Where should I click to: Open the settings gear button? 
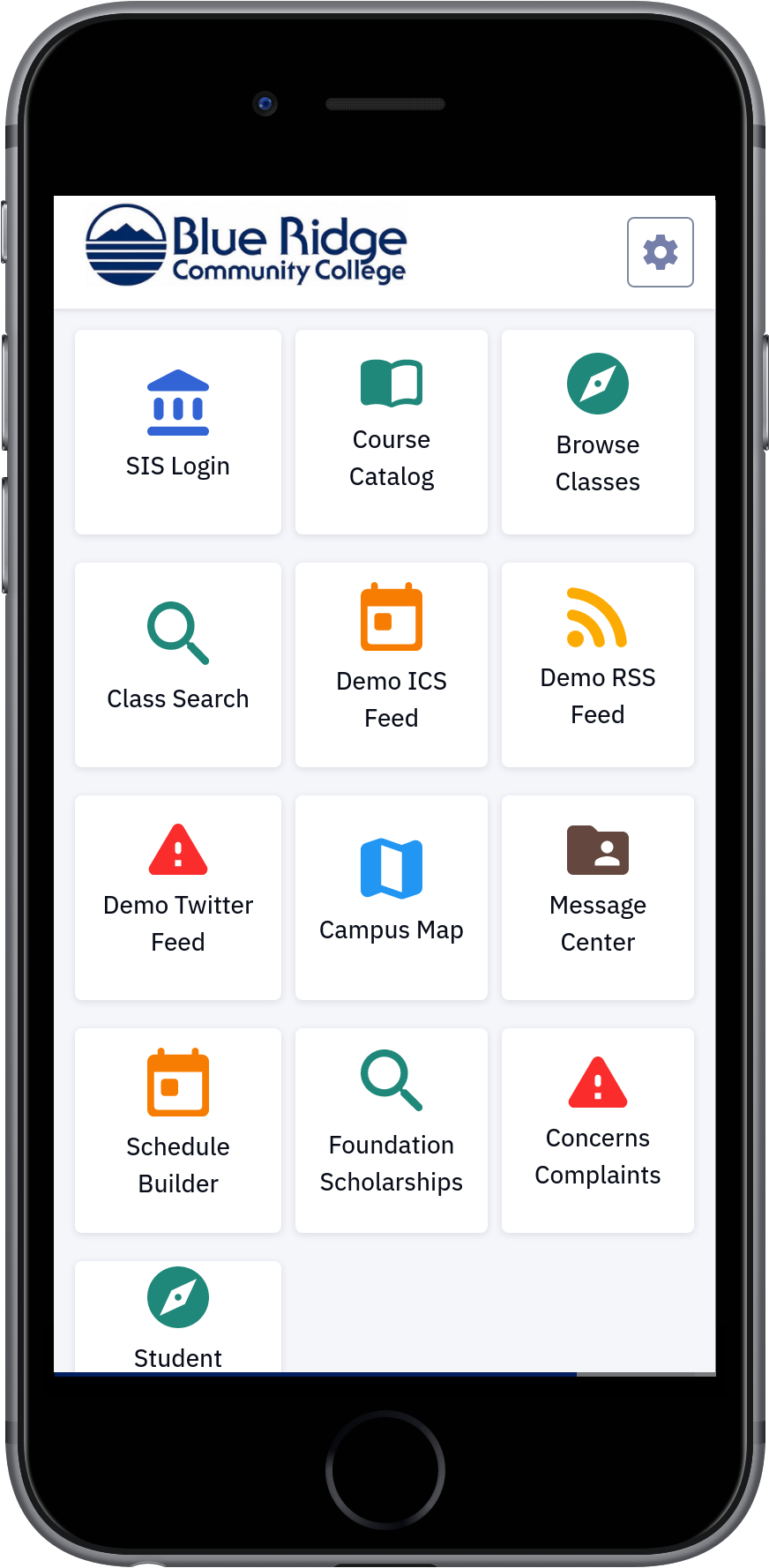tap(661, 252)
